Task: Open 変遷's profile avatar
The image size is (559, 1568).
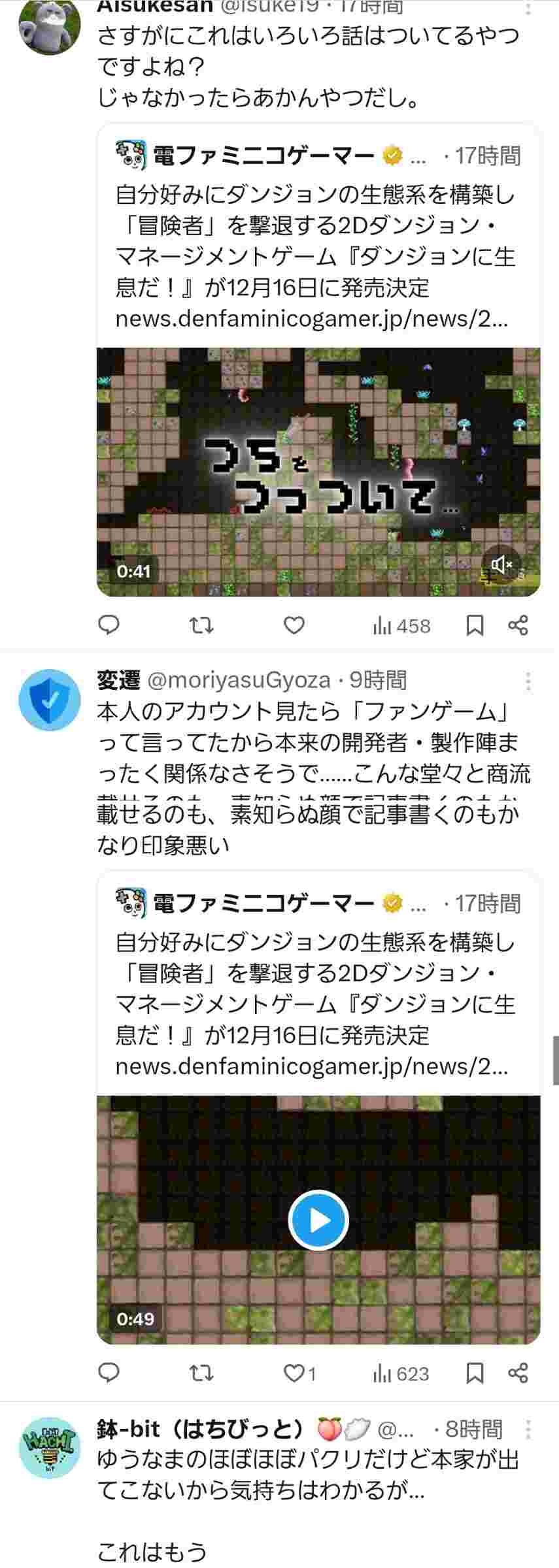Action: 49,700
